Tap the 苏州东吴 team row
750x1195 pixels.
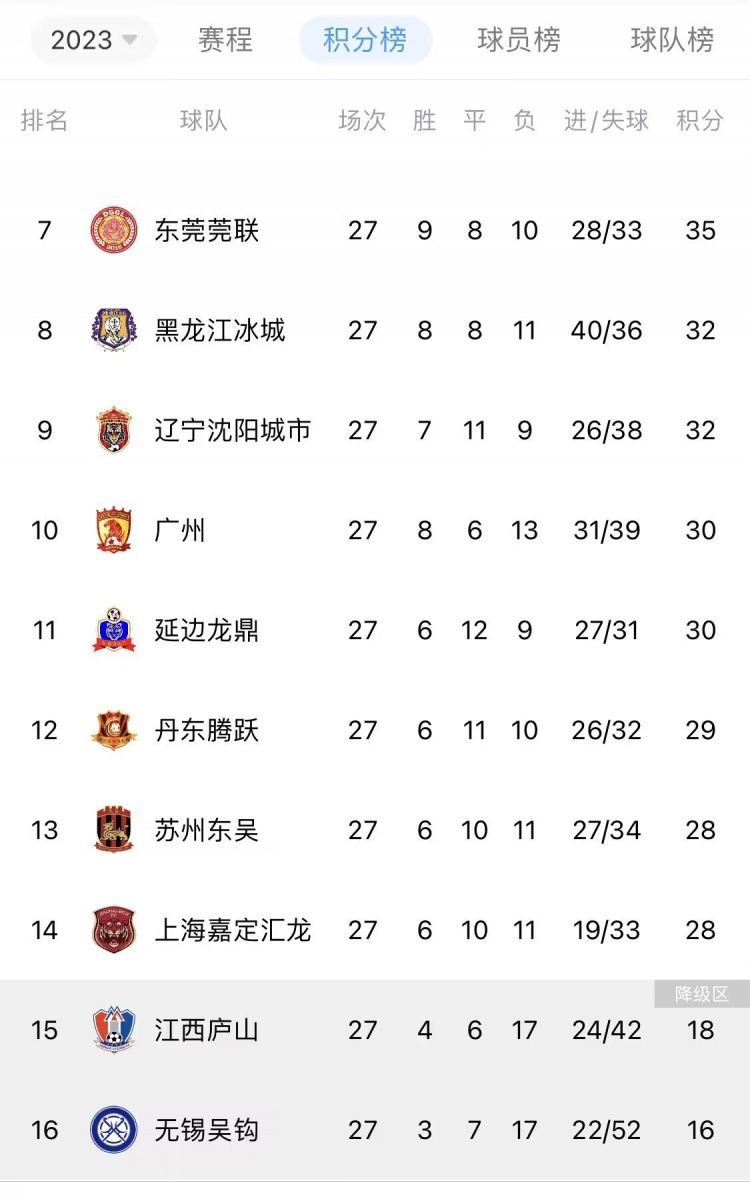pos(207,830)
